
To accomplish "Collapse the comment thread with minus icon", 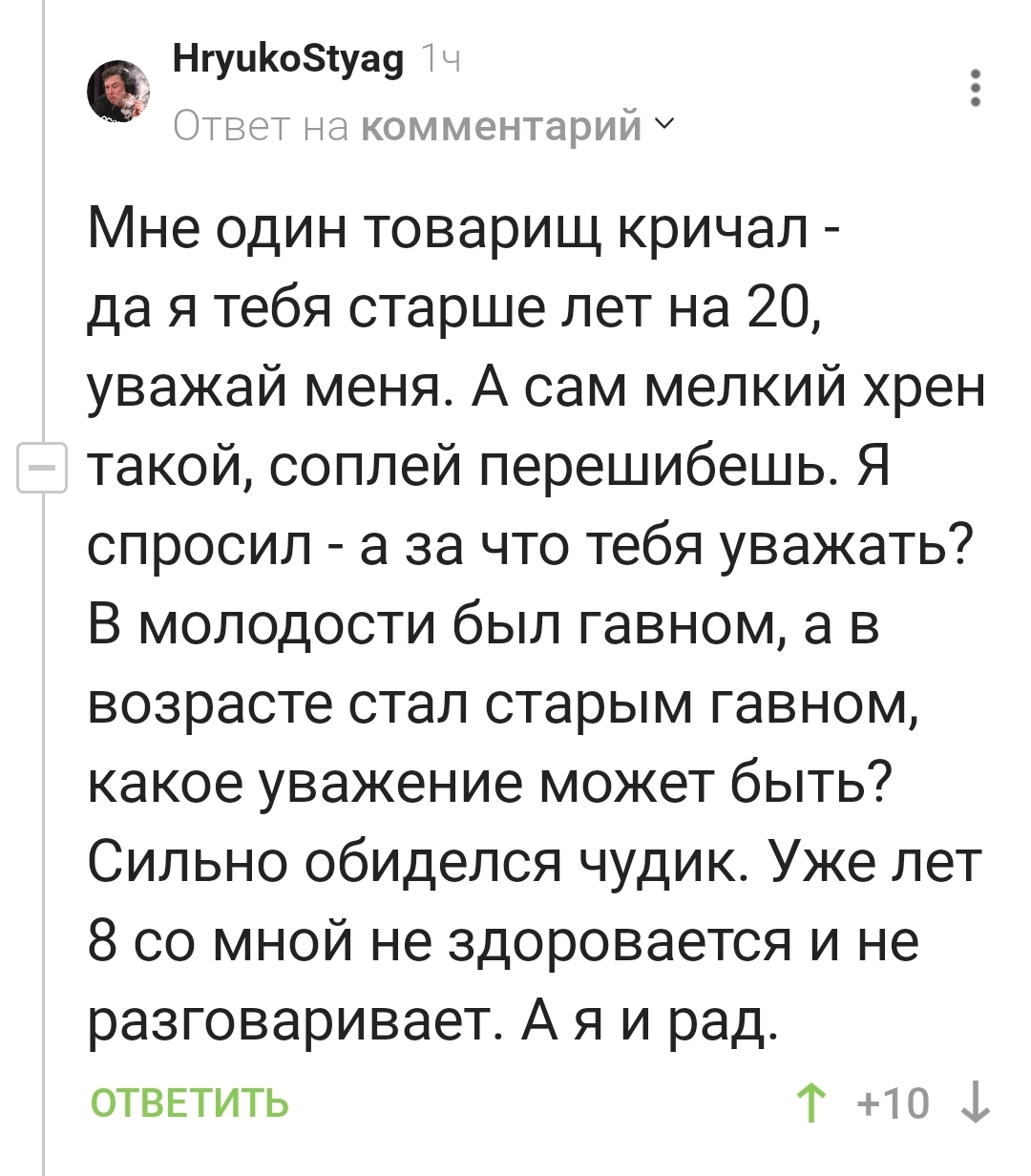I will coord(43,469).
